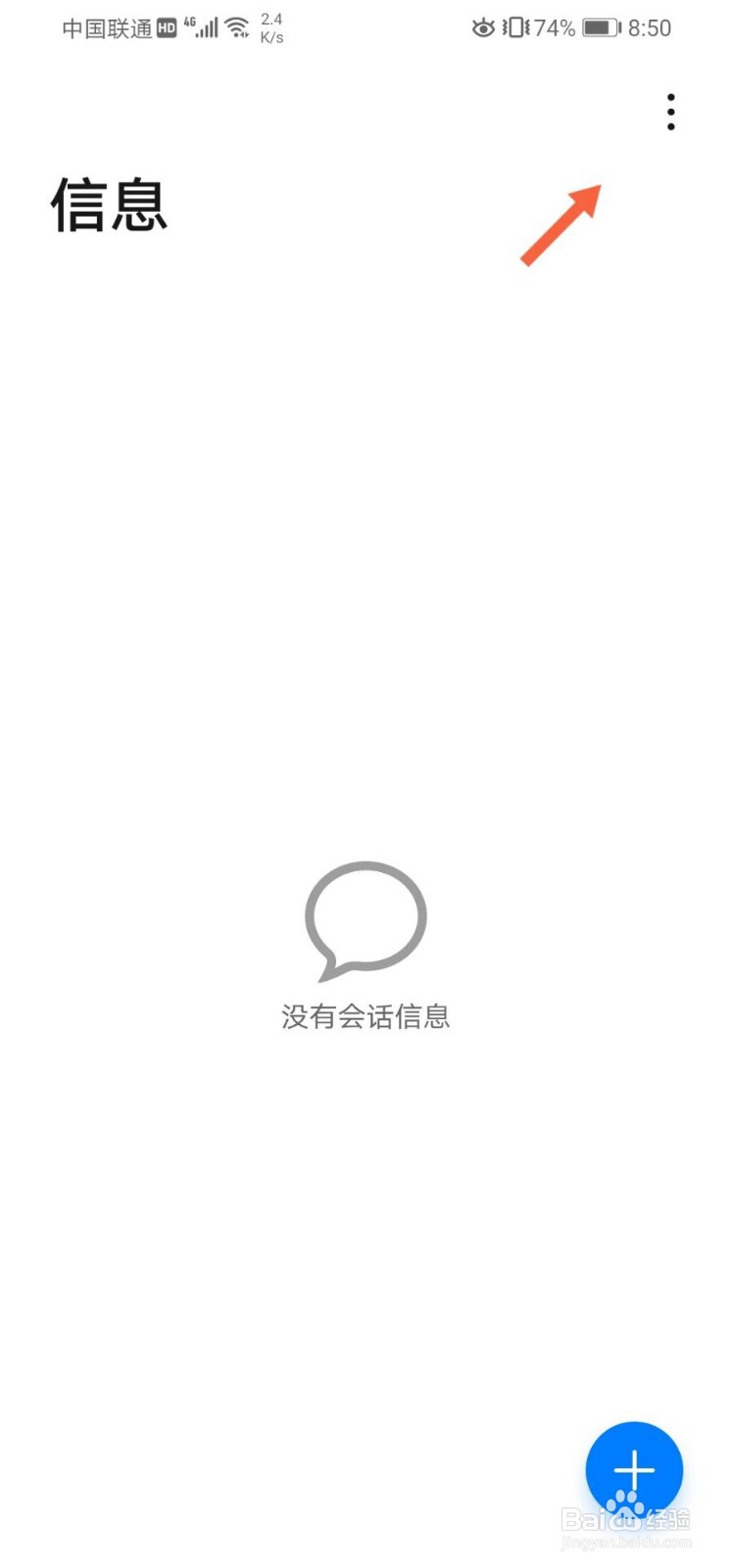Expand the network speed indicator 2.4 K/s
Image resolution: width=732 pixels, height=1568 pixels.
click(269, 27)
